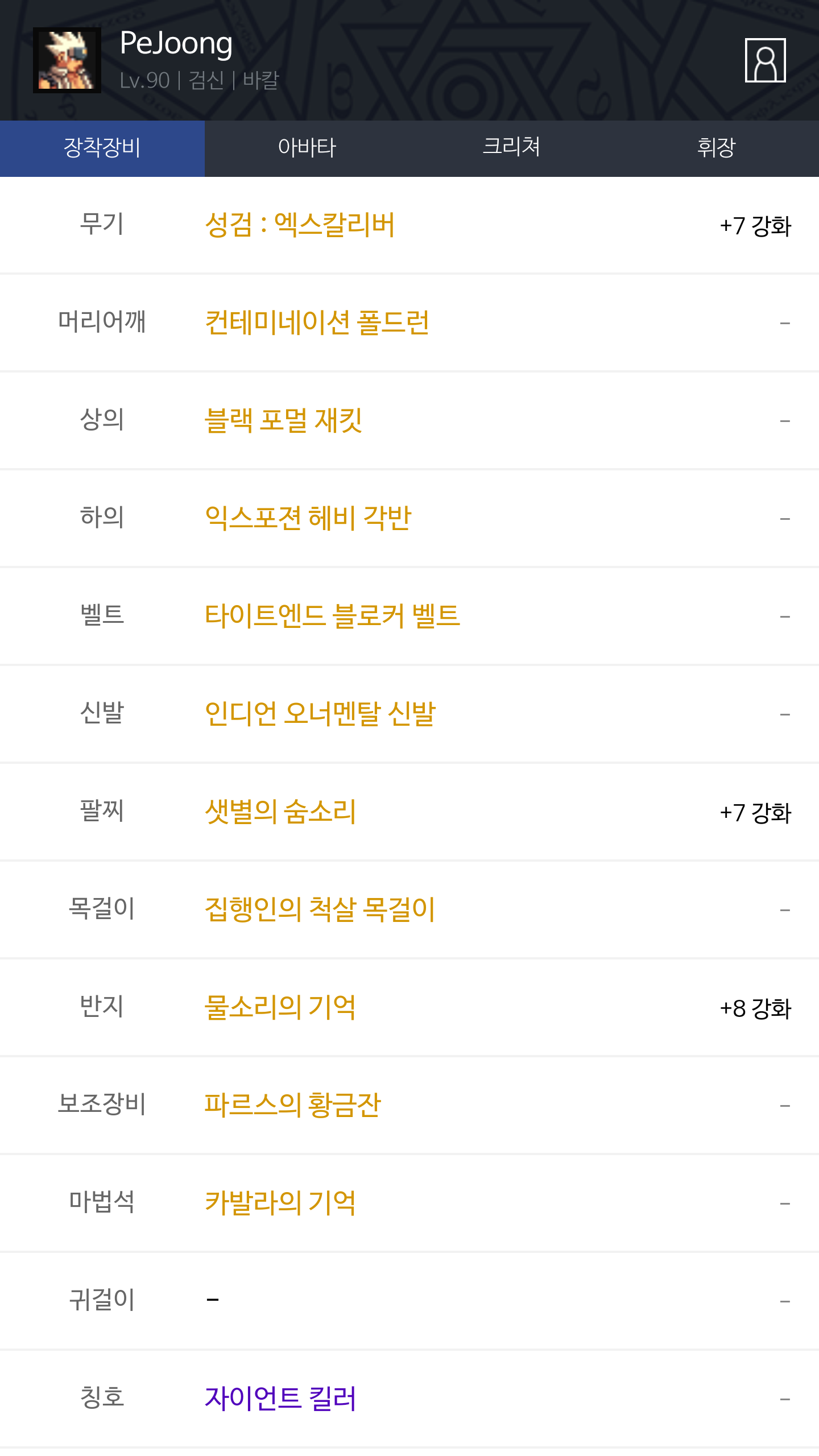This screenshot has width=819, height=1456.
Task: View 집행인의 척살 목걸이 details
Action: coord(320,910)
